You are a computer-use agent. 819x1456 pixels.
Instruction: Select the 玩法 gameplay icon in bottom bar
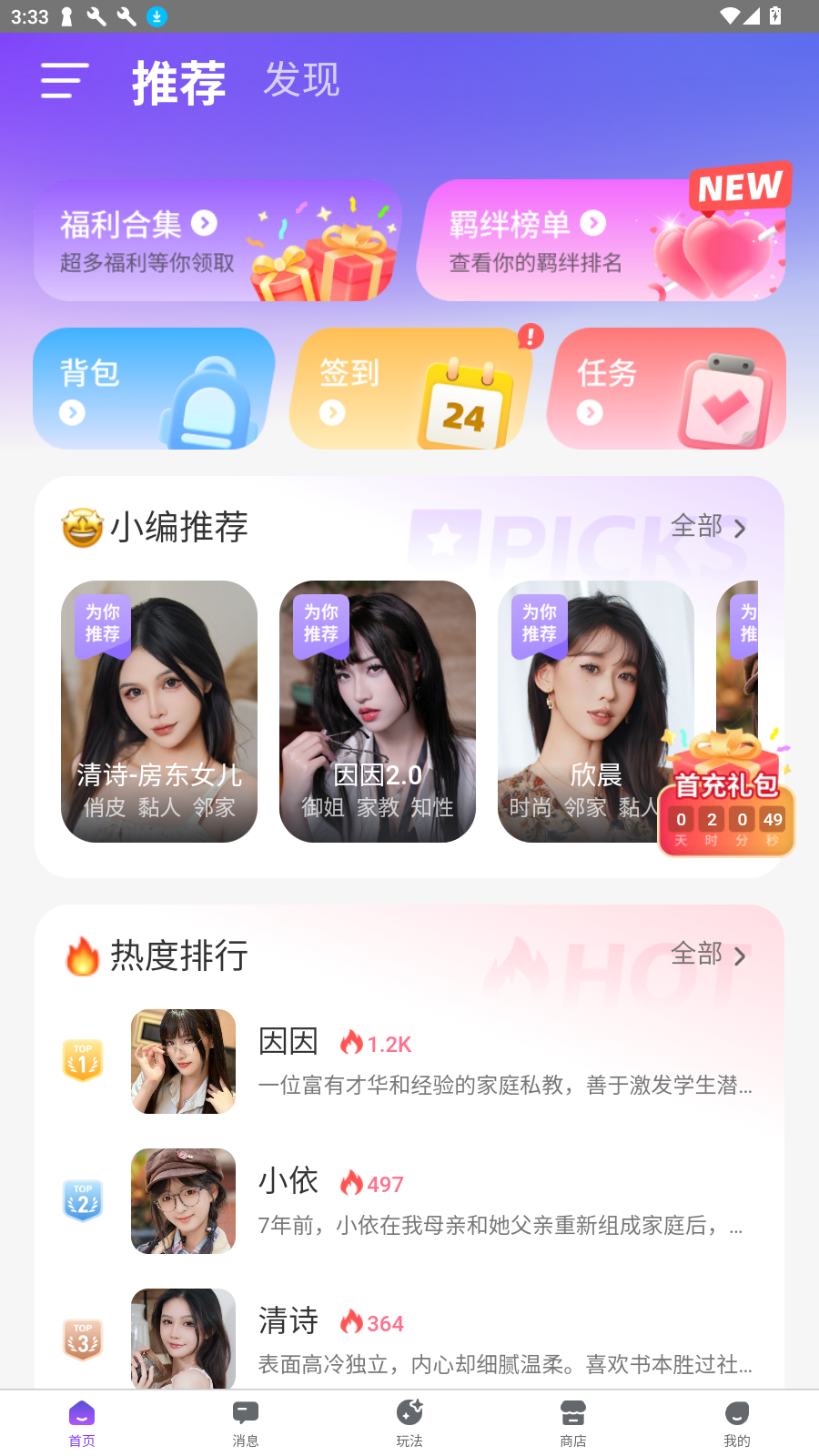(409, 1414)
